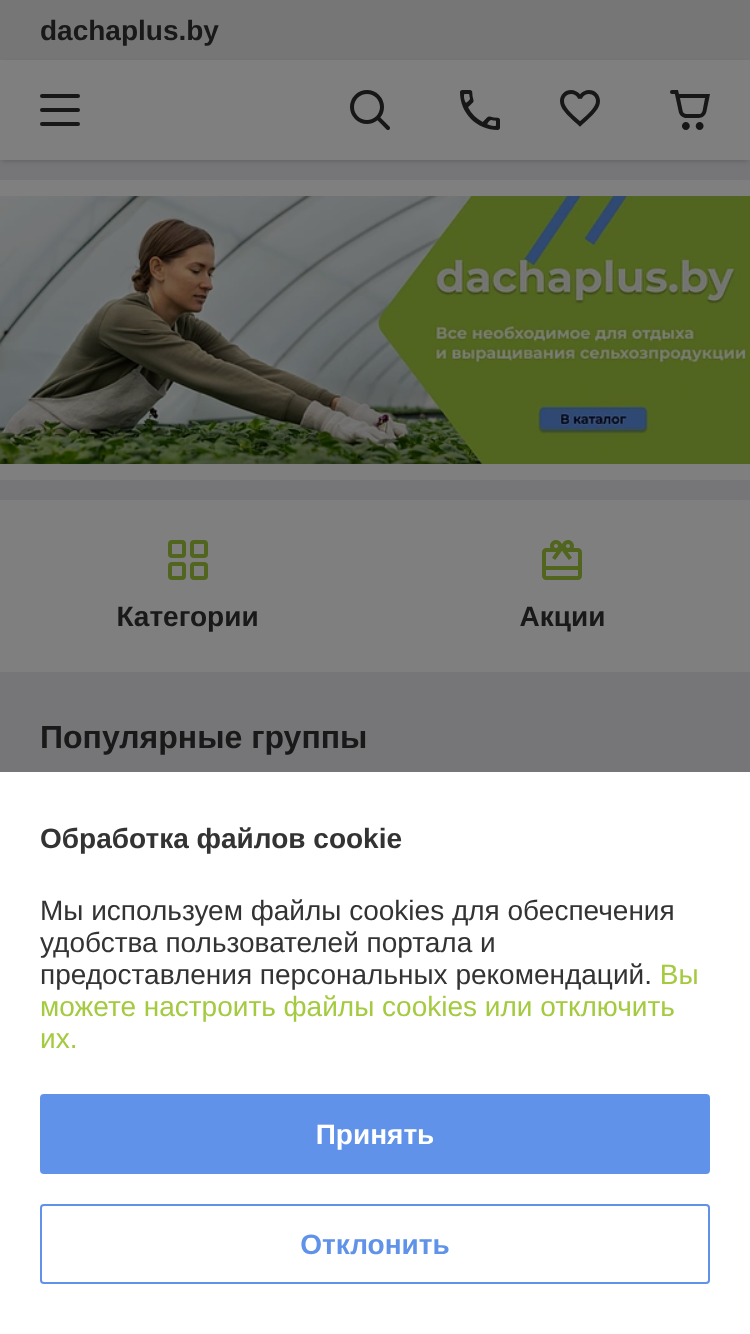Open the cookie settings link
750x1334 pixels.
click(x=369, y=1006)
